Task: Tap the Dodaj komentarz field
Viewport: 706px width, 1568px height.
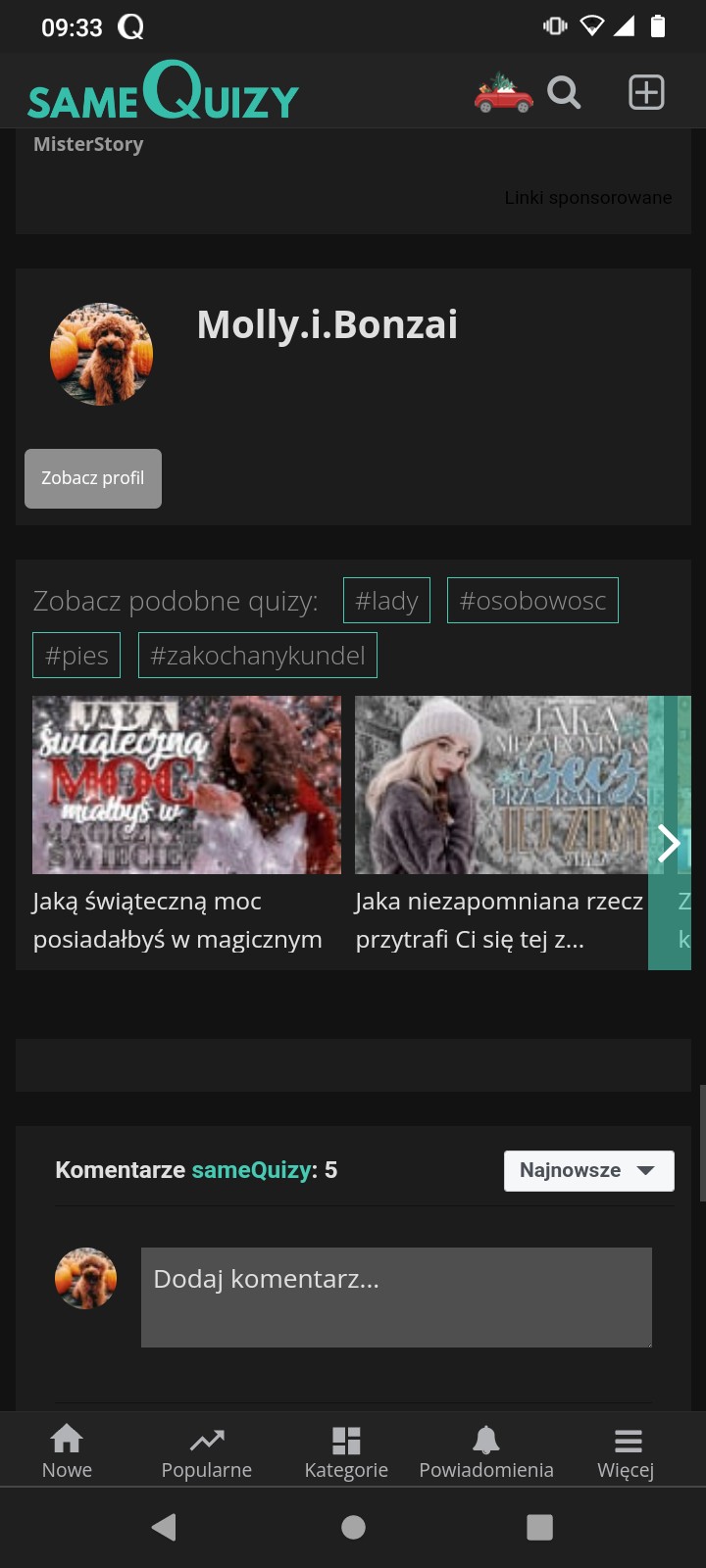Action: click(396, 1297)
